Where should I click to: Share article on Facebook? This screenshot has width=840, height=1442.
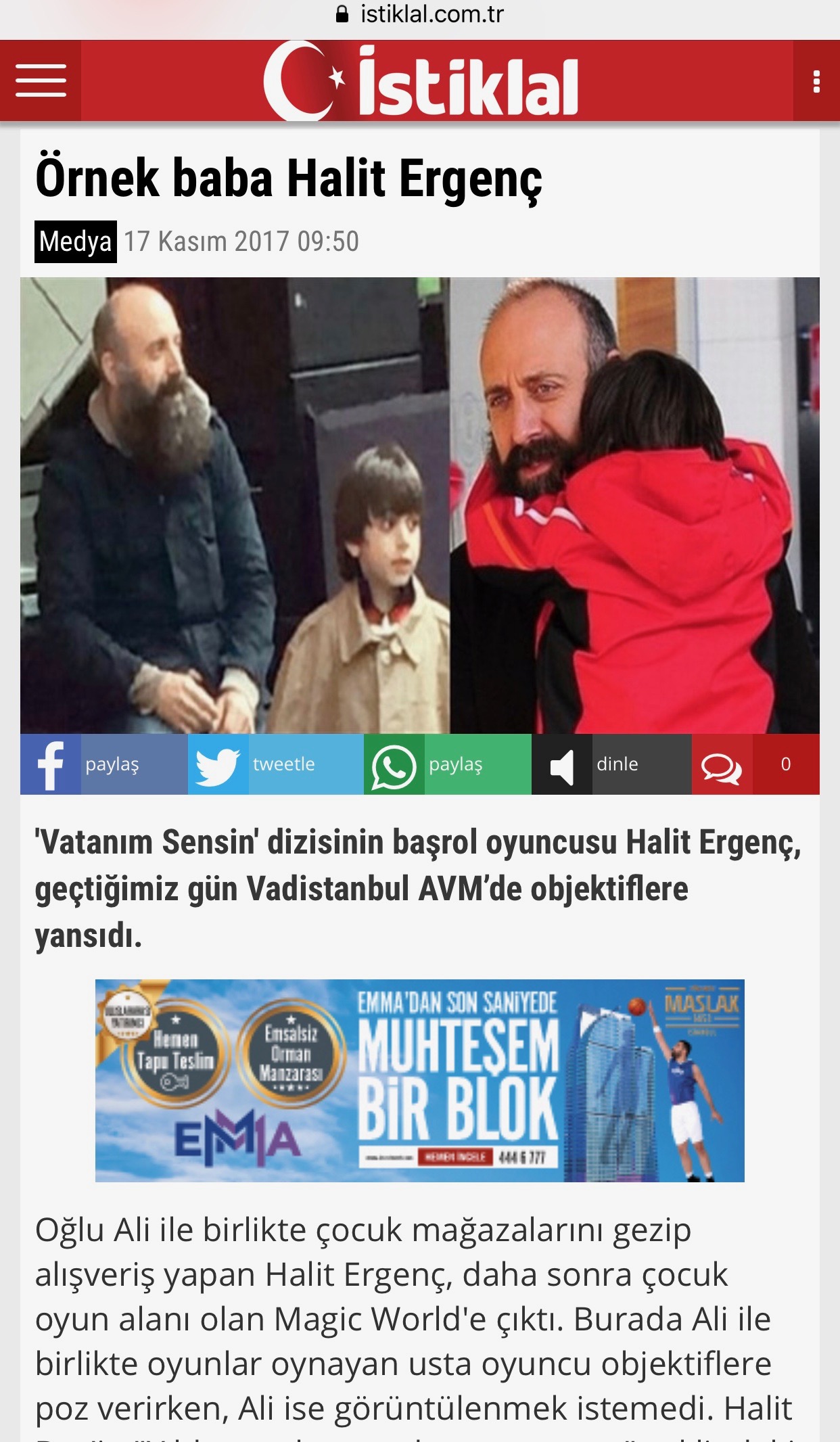(103, 764)
